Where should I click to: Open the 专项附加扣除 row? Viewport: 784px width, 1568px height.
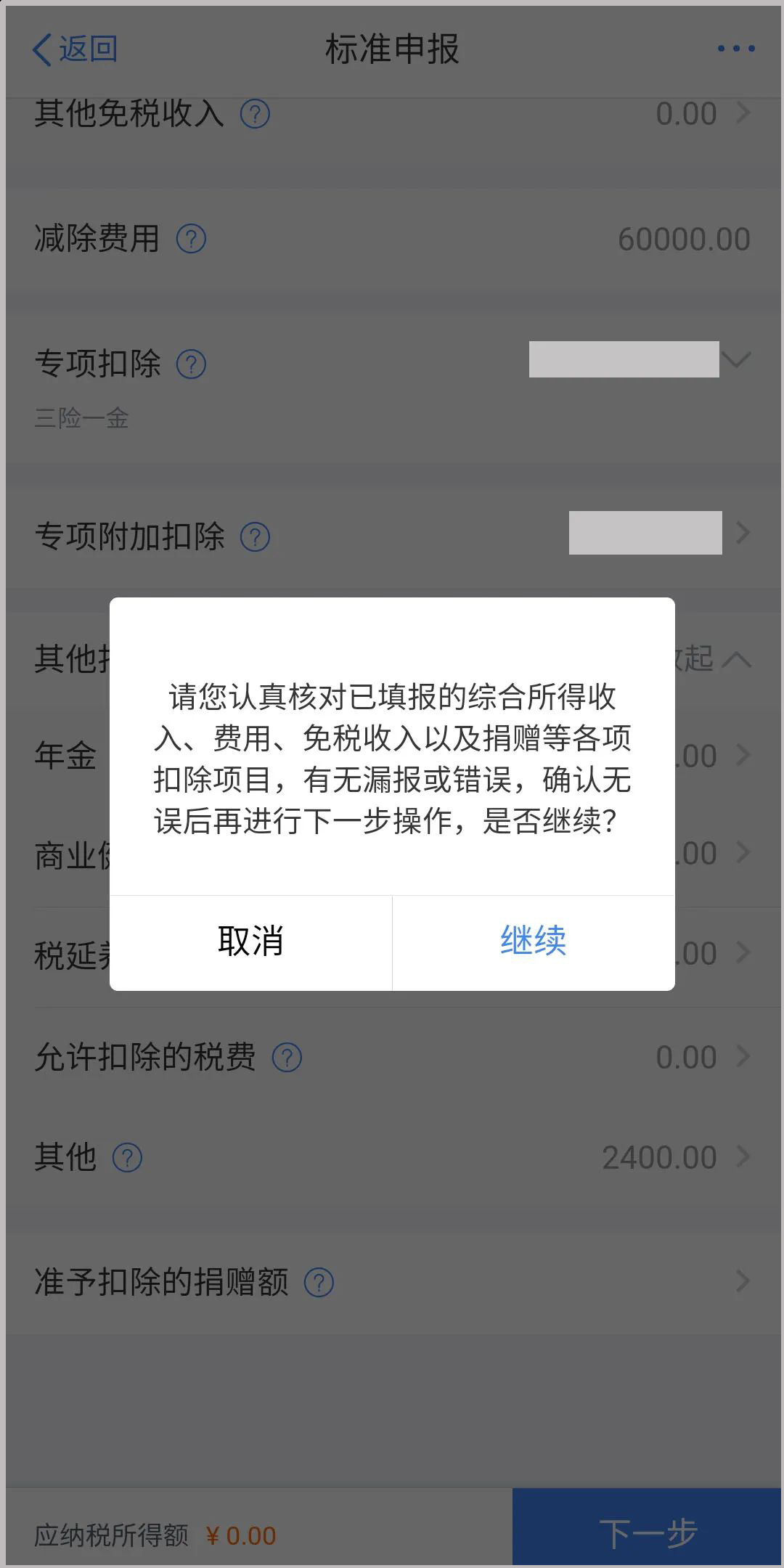coord(742,534)
